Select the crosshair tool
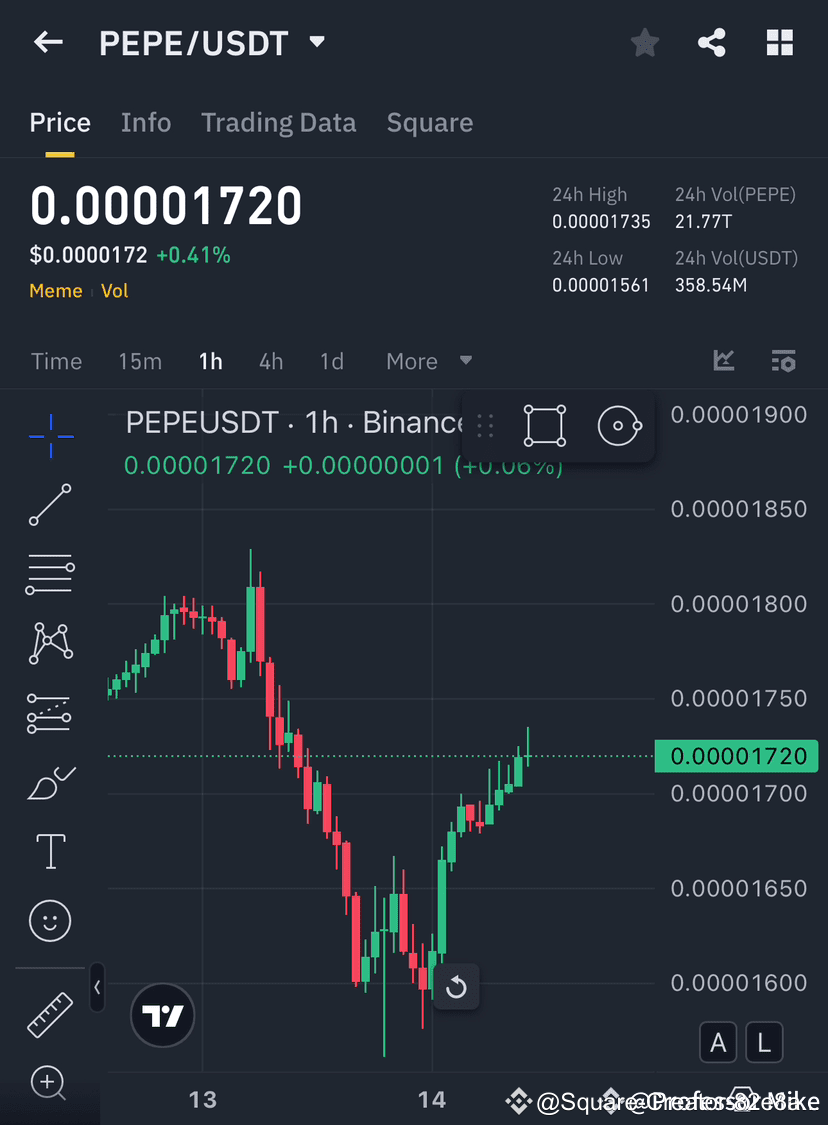Image resolution: width=828 pixels, height=1125 pixels. point(50,435)
